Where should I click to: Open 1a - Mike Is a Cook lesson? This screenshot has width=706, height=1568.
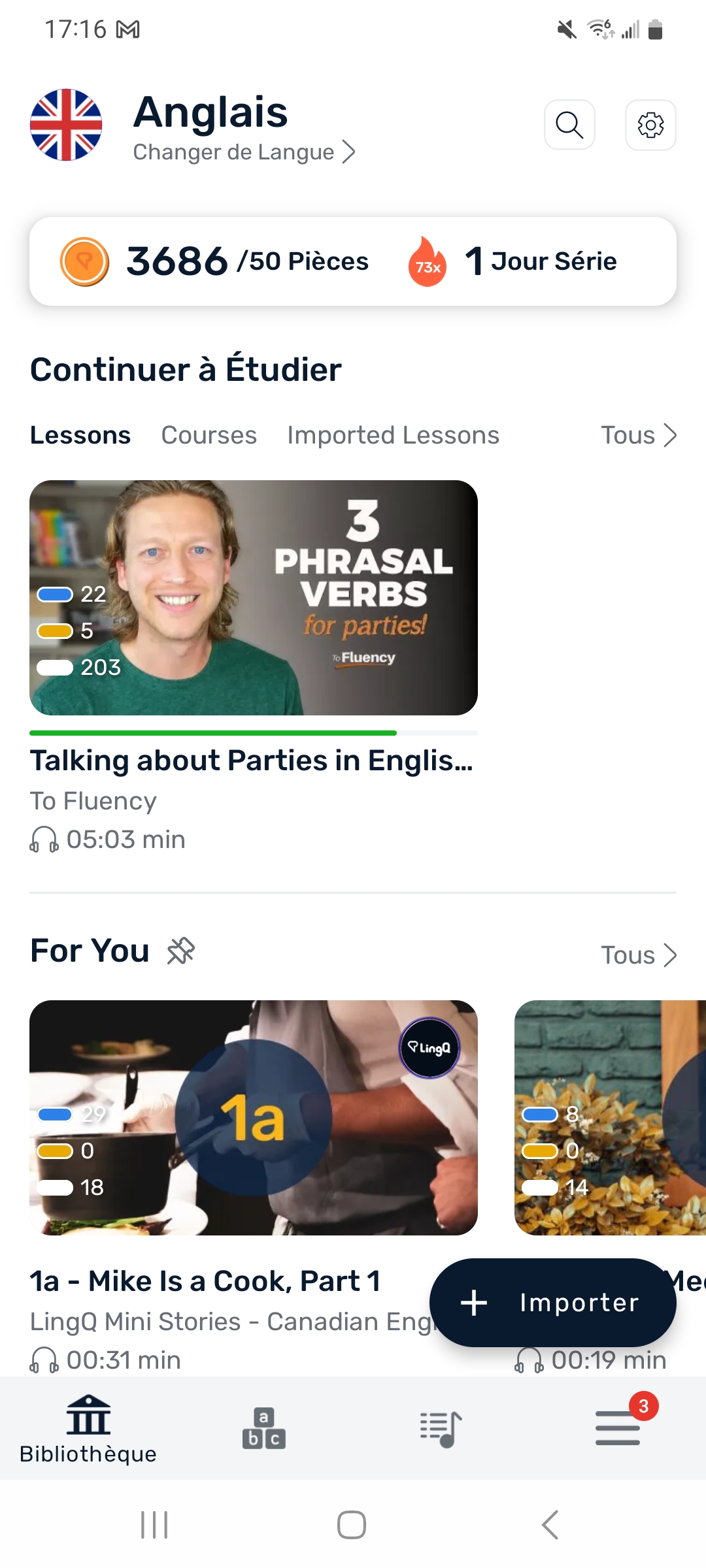[x=254, y=1117]
